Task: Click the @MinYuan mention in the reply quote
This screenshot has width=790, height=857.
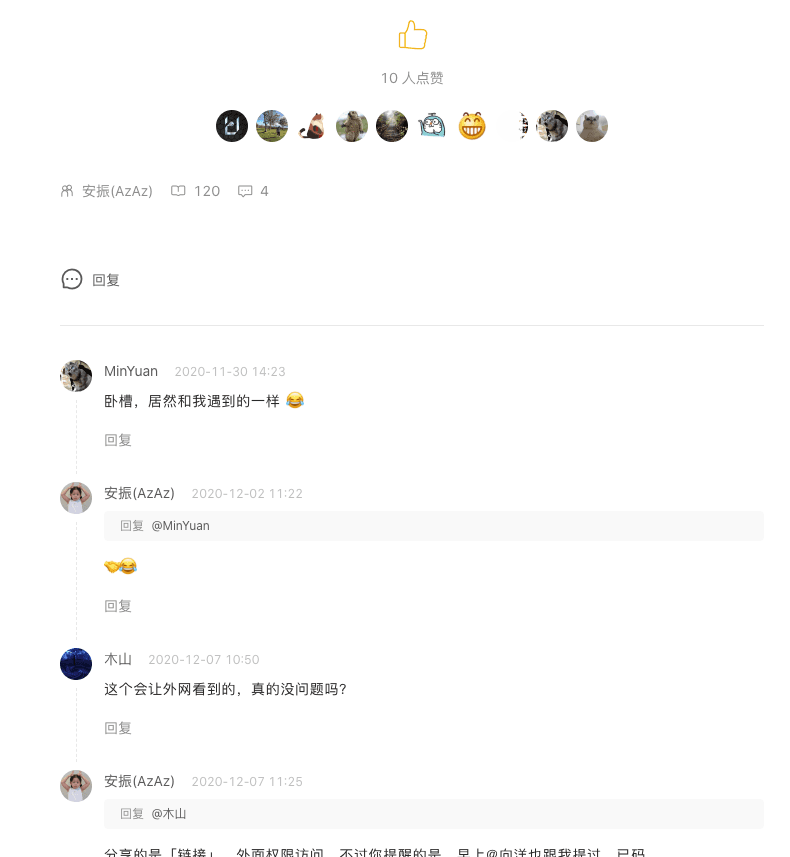Action: [179, 525]
